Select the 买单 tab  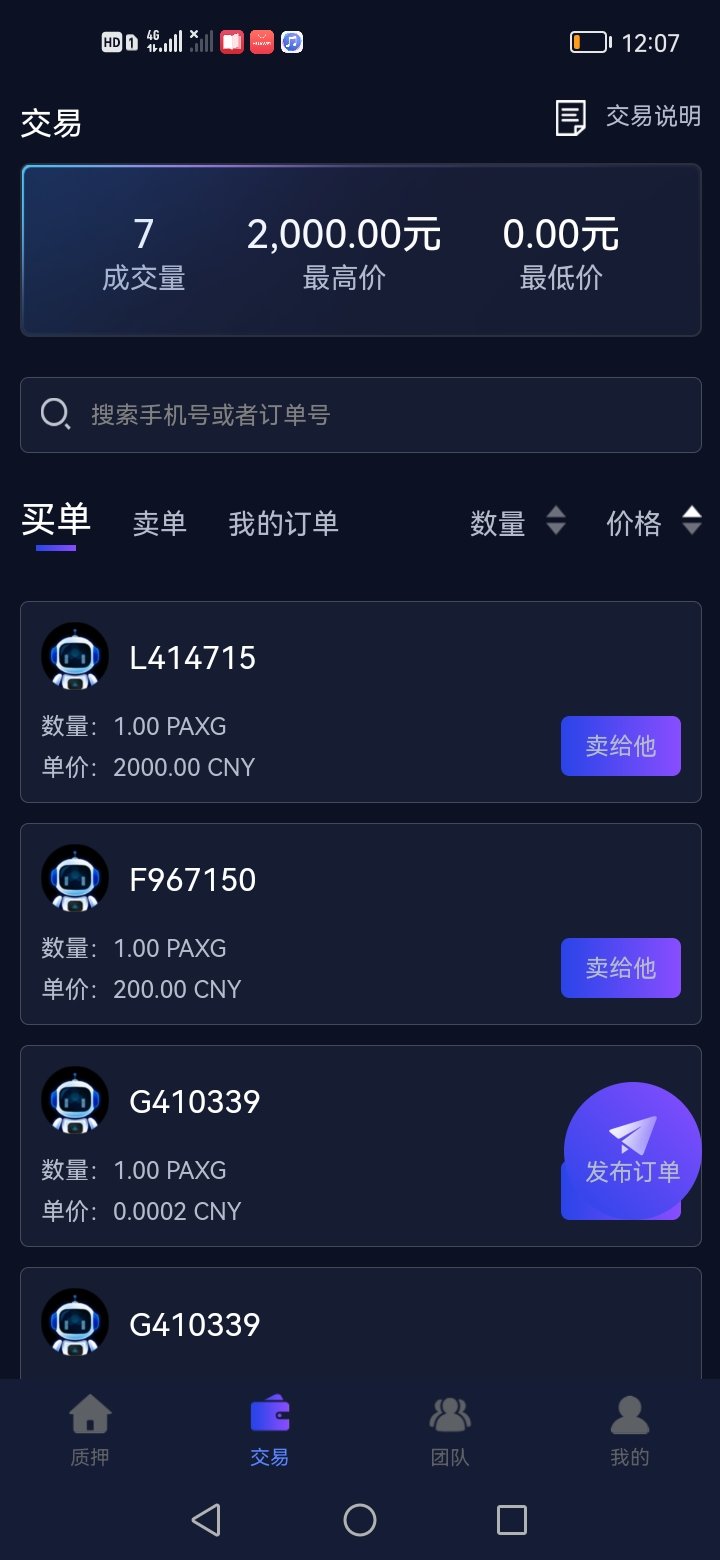tap(56, 521)
